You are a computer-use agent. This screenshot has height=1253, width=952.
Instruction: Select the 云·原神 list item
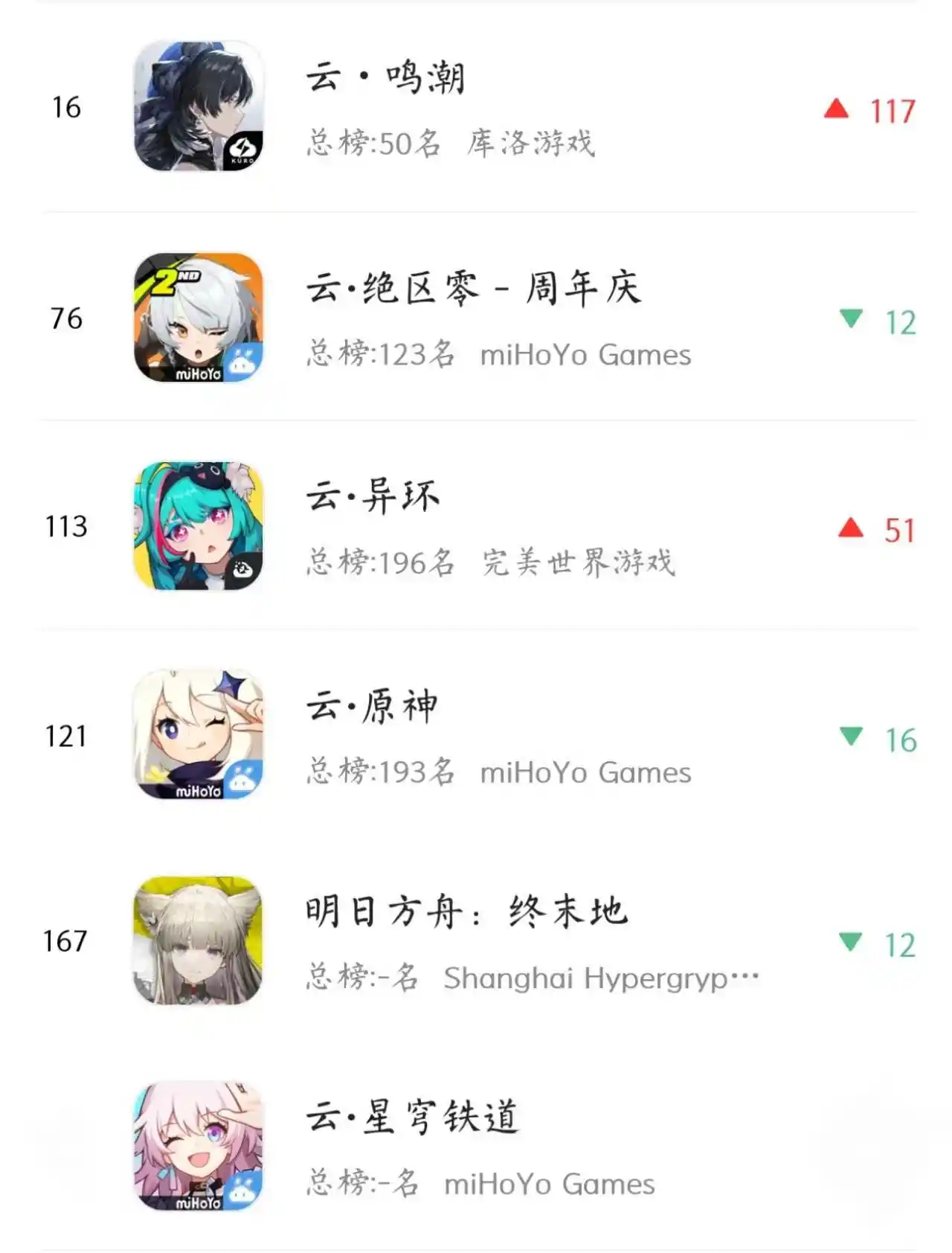click(x=476, y=734)
